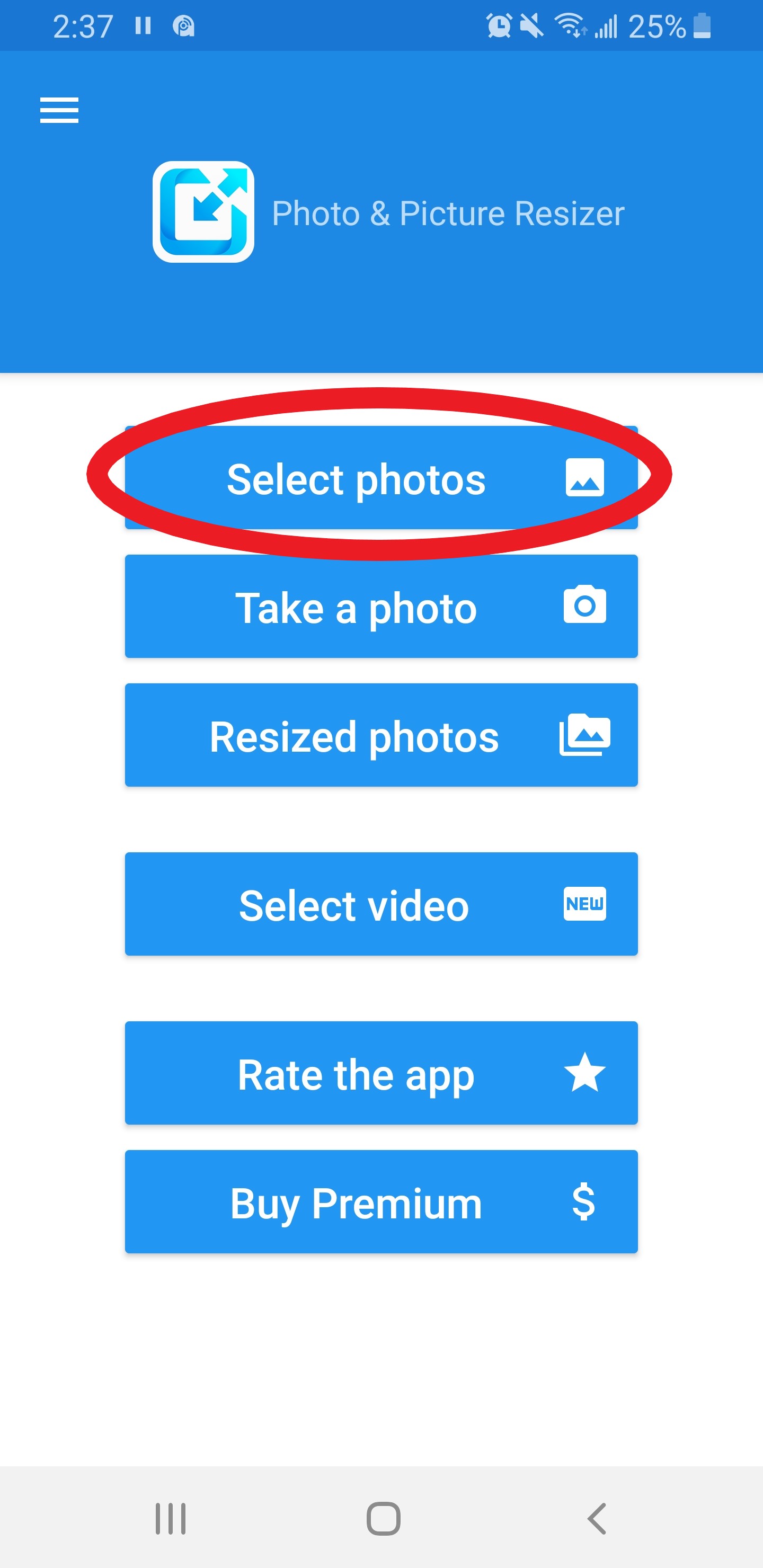The width and height of the screenshot is (763, 1568).
Task: Open the hamburger drawer menu
Action: [59, 110]
